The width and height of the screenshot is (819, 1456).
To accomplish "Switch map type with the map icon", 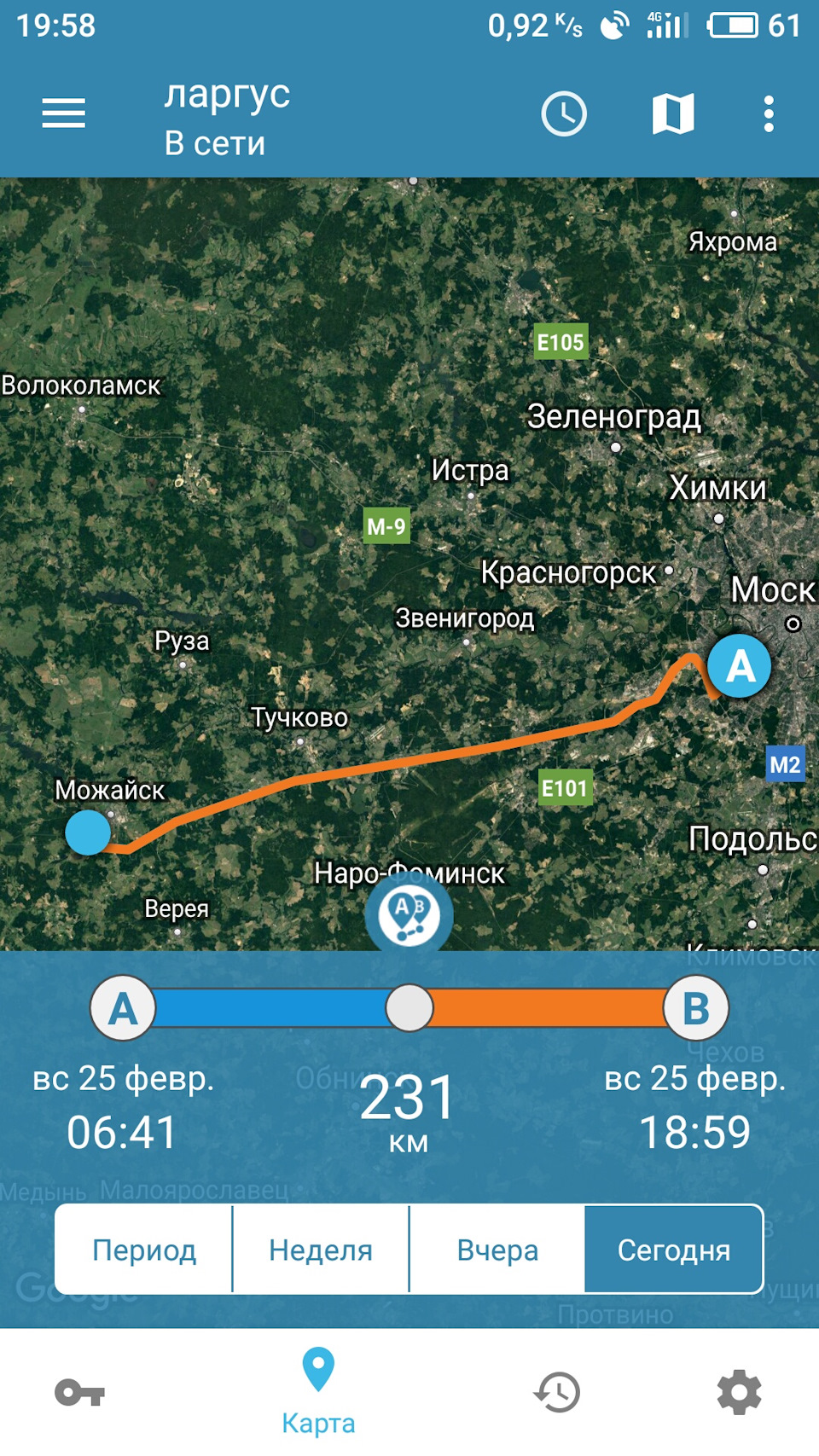I will tap(673, 113).
